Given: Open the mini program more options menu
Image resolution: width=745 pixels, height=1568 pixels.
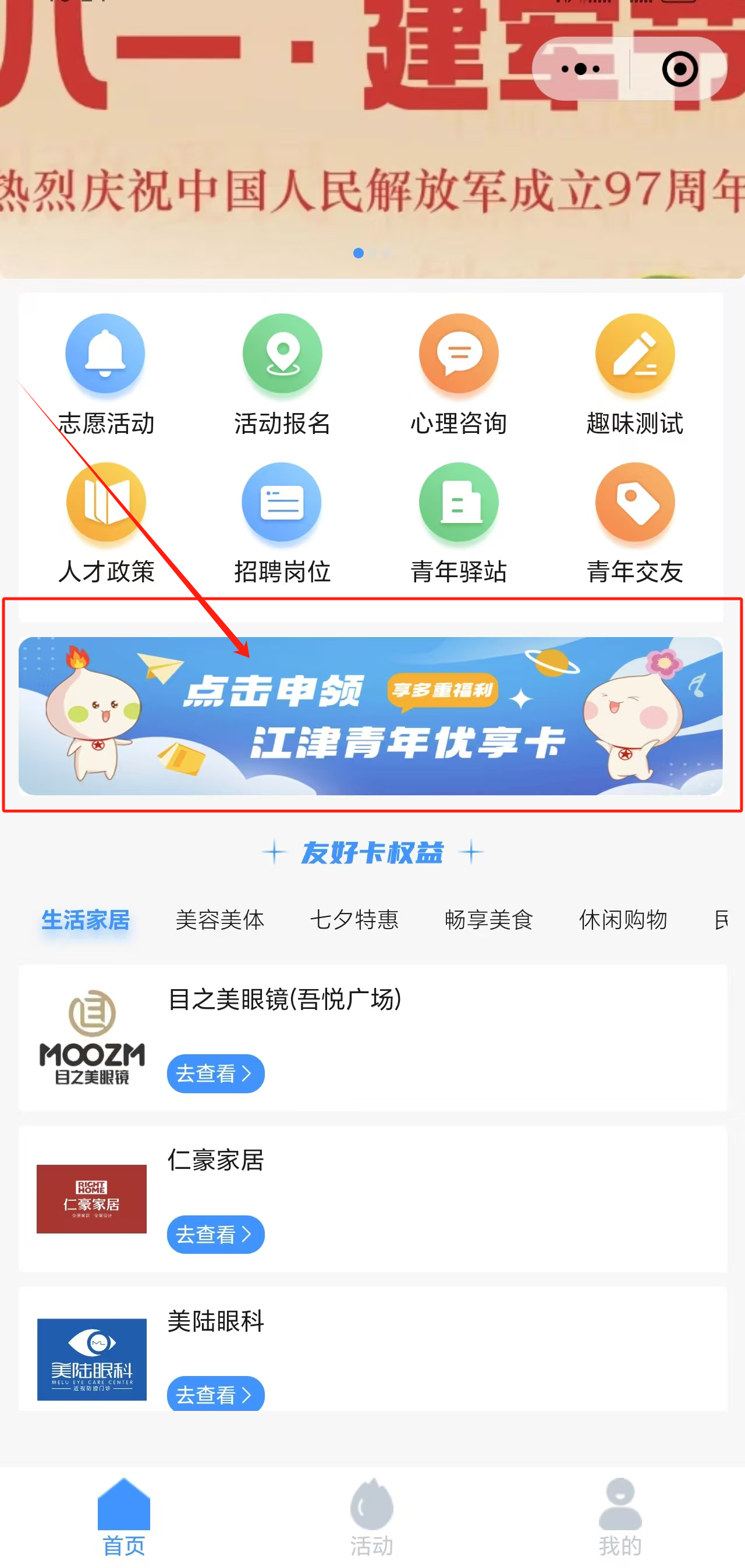Looking at the screenshot, I should pyautogui.click(x=580, y=69).
